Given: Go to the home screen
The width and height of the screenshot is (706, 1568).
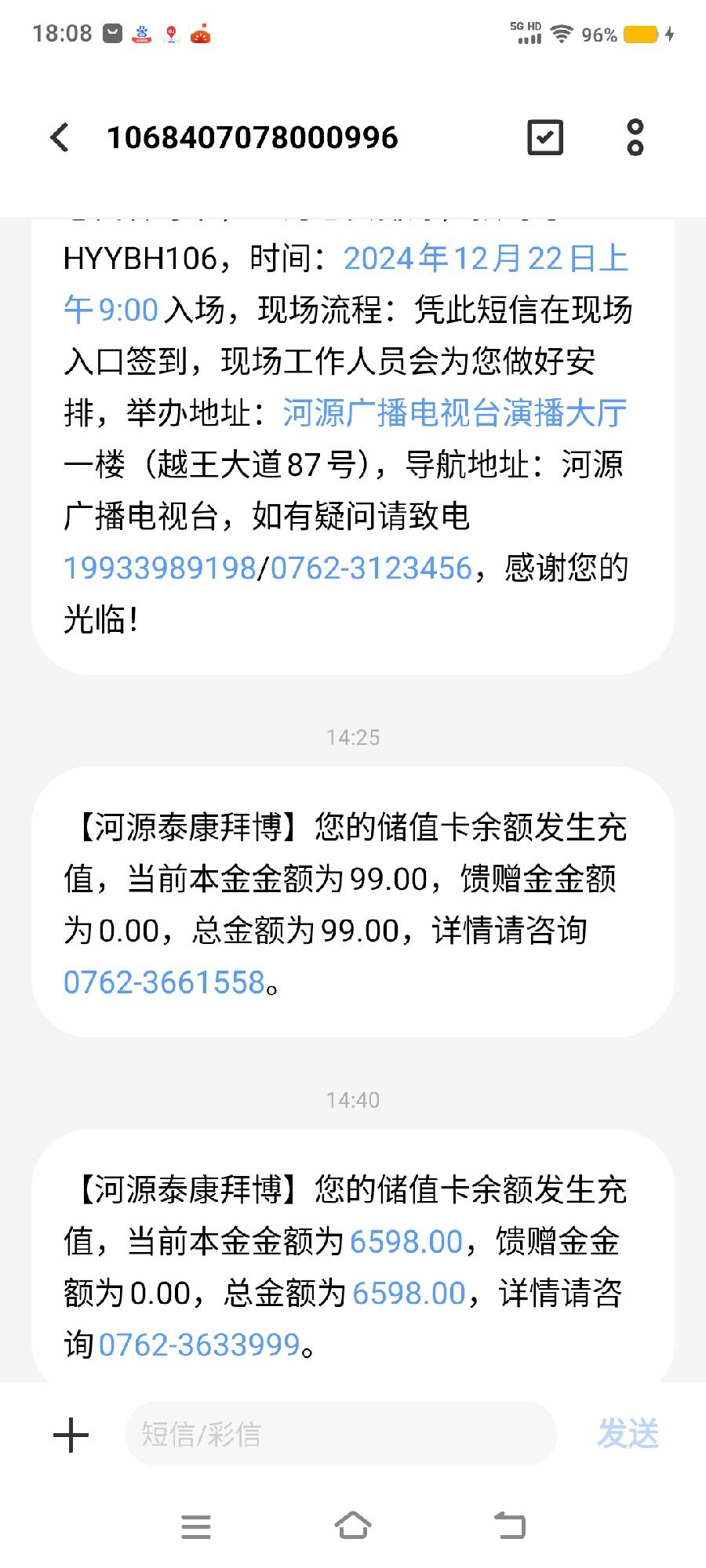Looking at the screenshot, I should point(352,1526).
